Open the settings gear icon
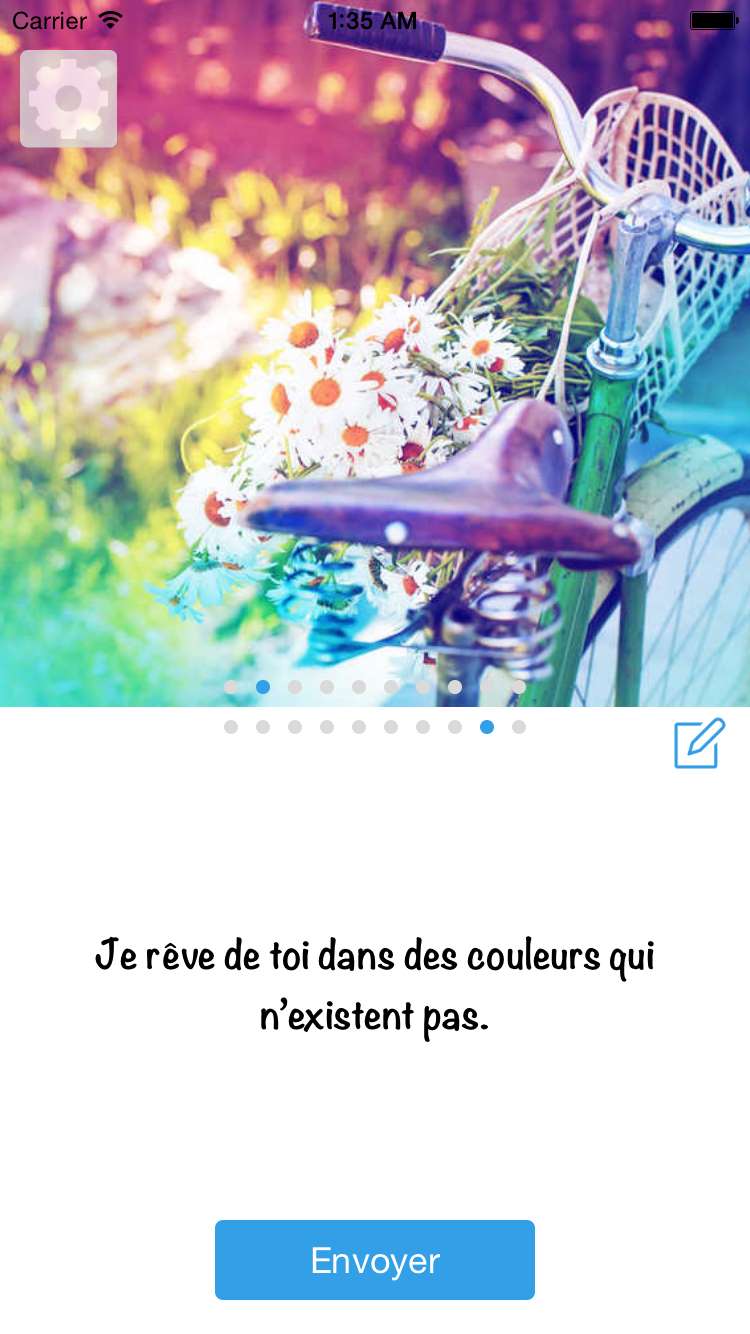 (x=68, y=99)
